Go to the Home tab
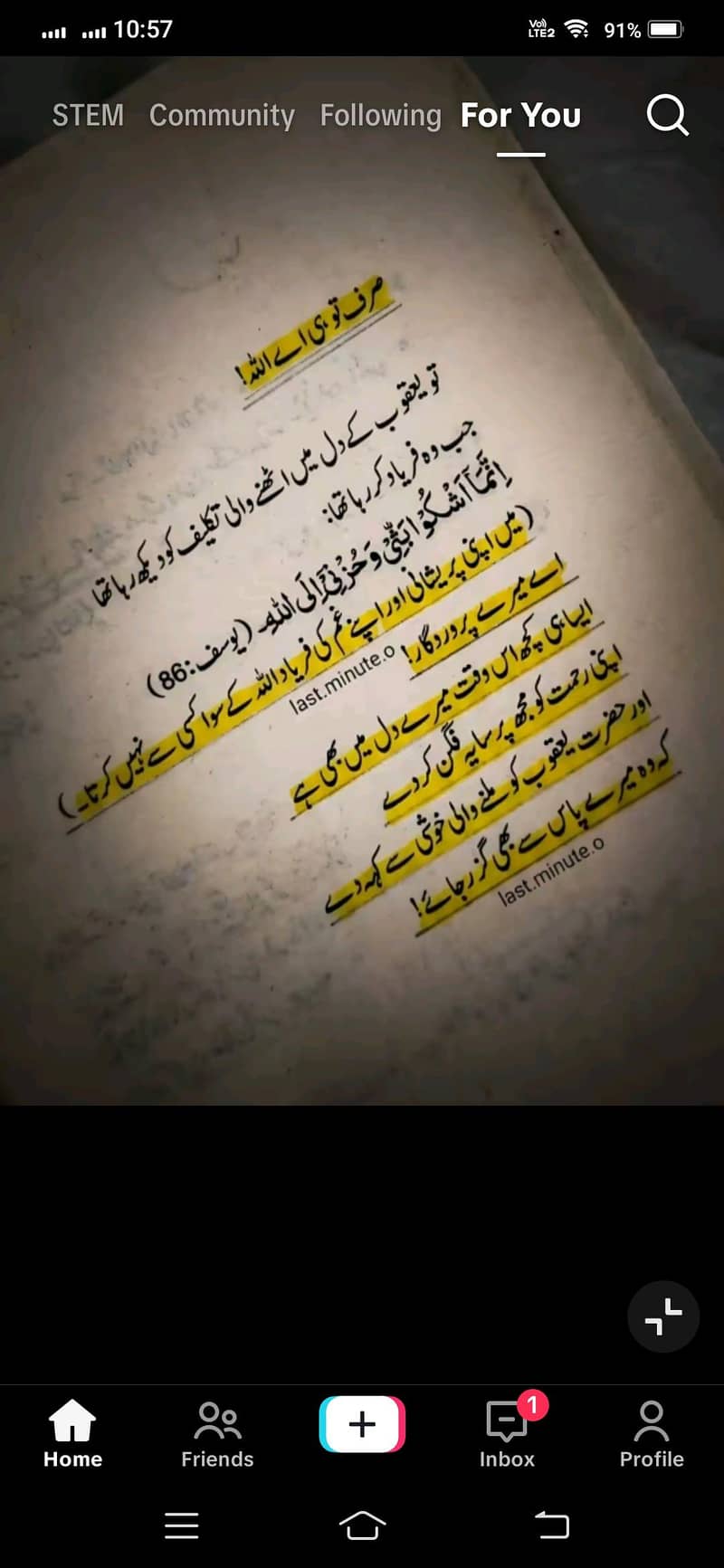Viewport: 724px width, 1568px height. tap(72, 1434)
